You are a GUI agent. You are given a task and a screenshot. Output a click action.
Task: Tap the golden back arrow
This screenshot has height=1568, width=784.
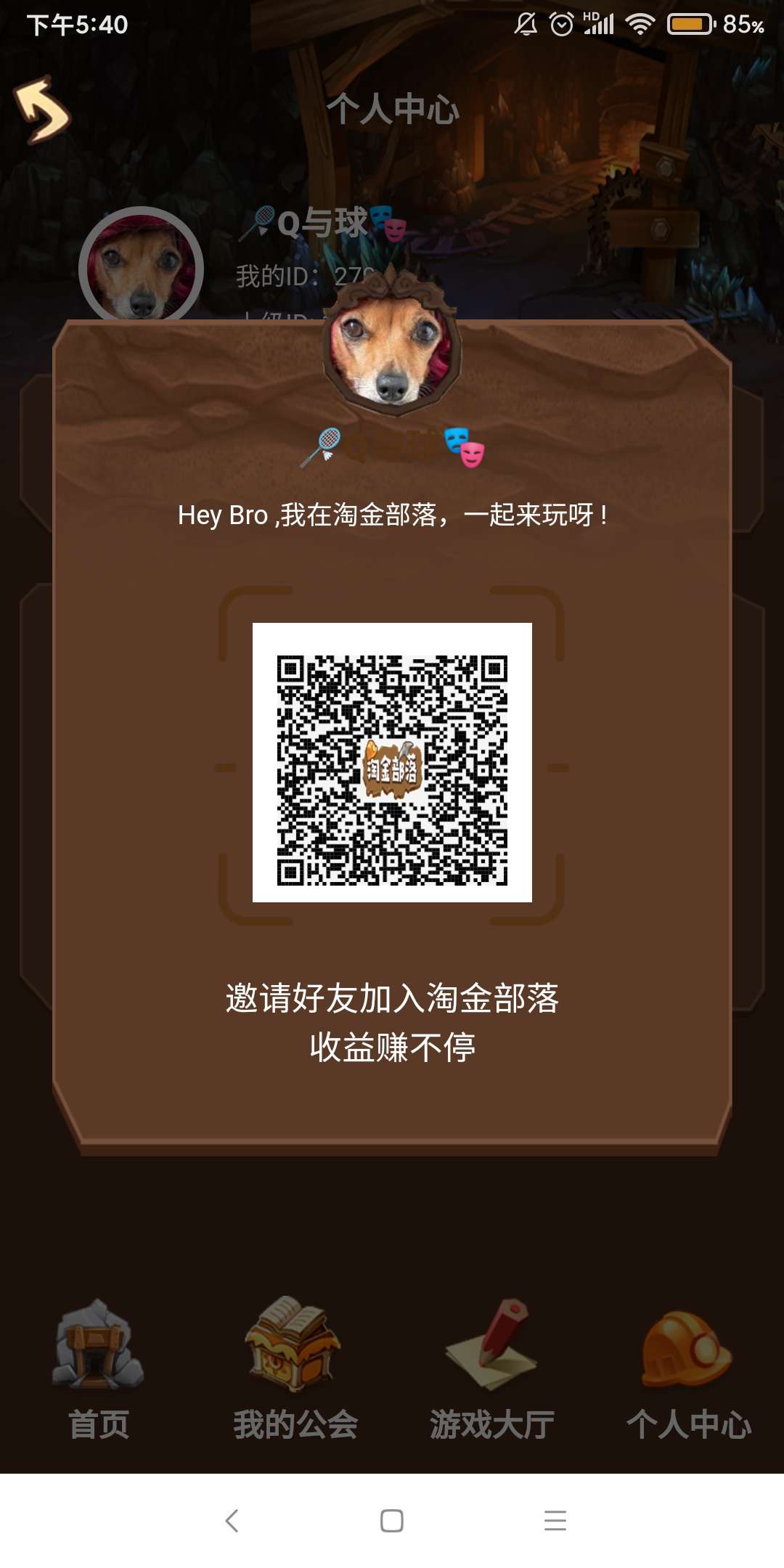pyautogui.click(x=42, y=110)
